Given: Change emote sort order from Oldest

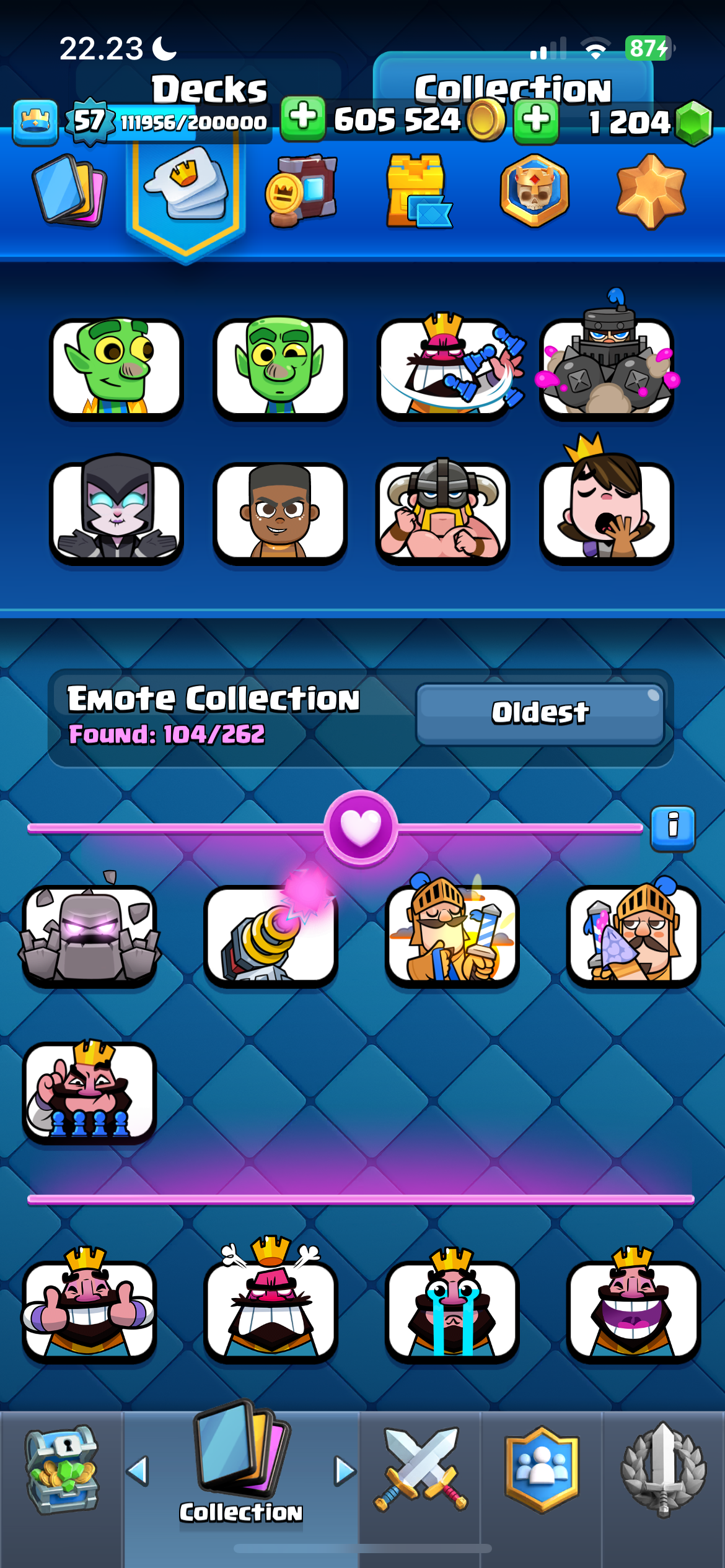Looking at the screenshot, I should click(x=540, y=713).
